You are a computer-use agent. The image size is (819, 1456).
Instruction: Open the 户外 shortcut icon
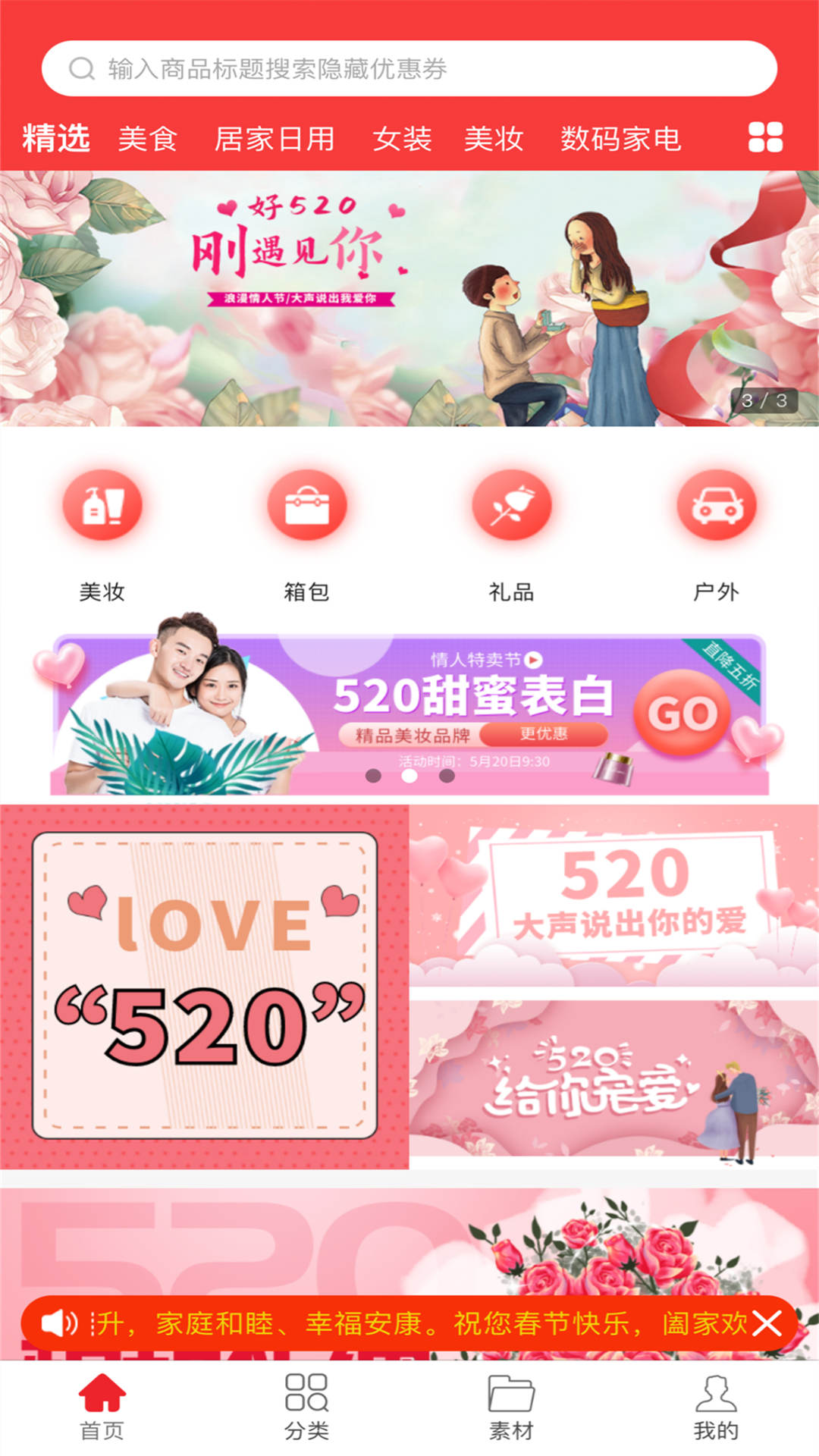point(717,506)
